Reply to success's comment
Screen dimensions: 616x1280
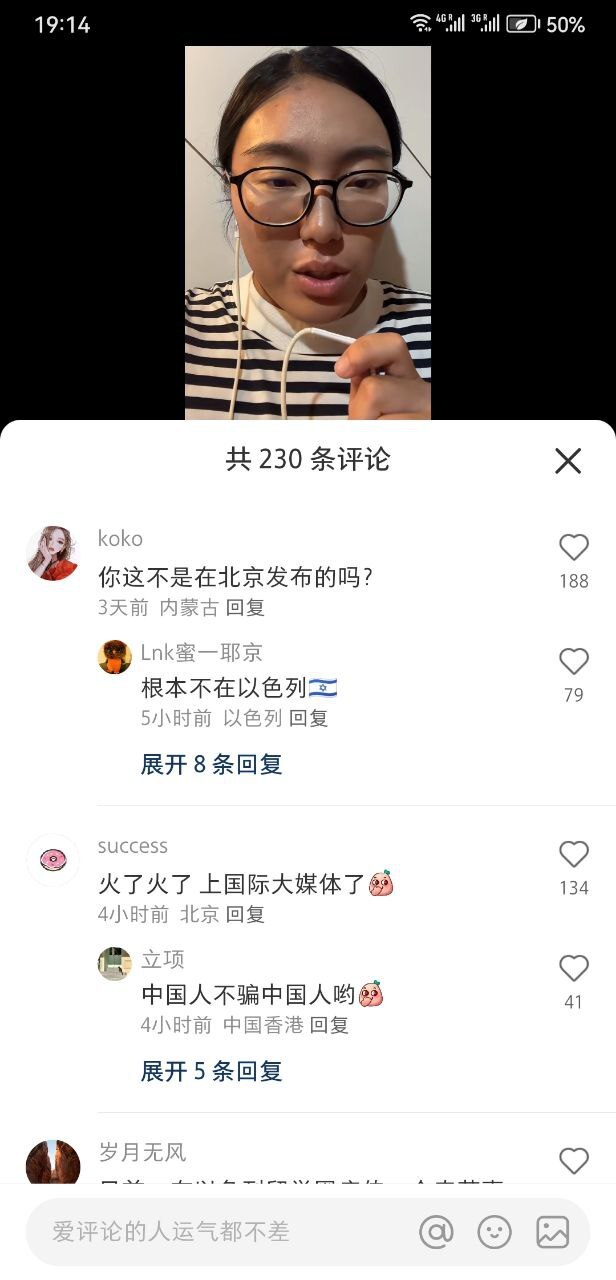[x=245, y=914]
